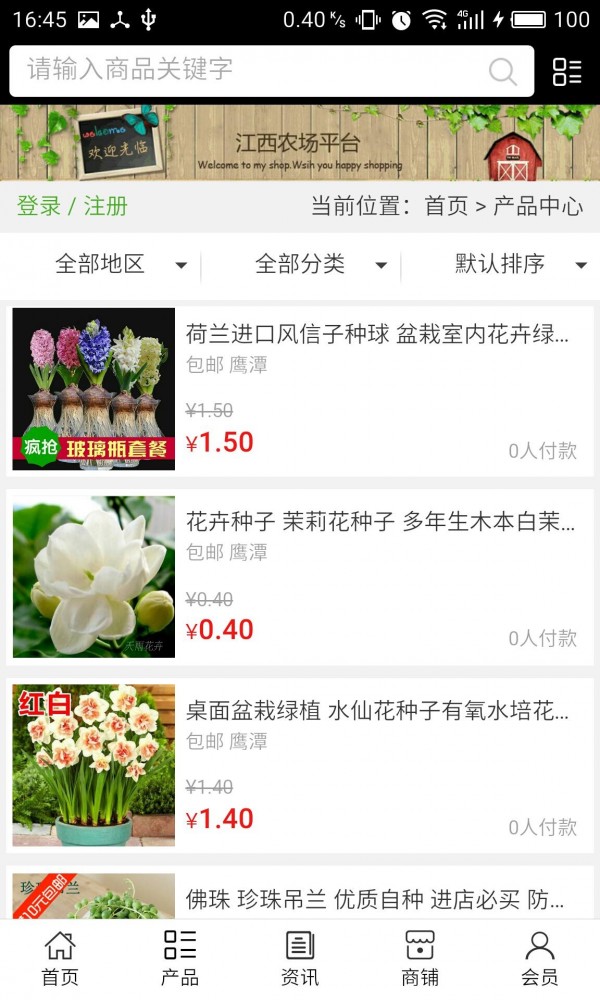Switch to the 资讯 news tab
Screen dimensions: 600x1000
[x=300, y=958]
